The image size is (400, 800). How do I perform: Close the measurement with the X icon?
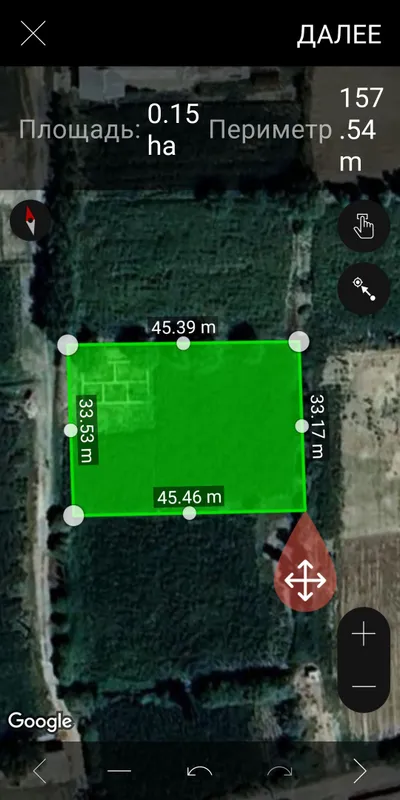pos(33,33)
